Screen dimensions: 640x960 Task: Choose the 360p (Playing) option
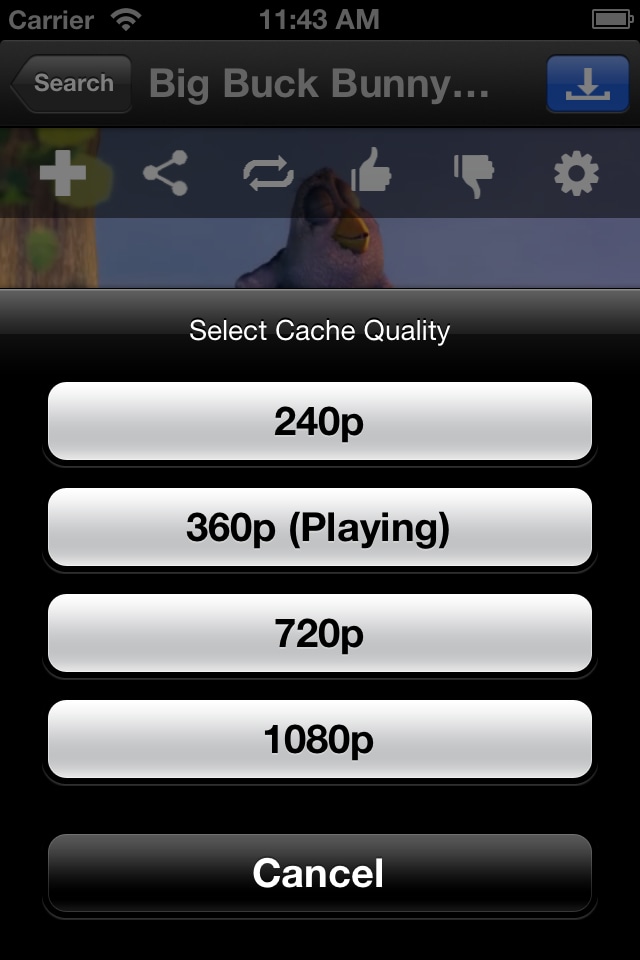coord(320,528)
